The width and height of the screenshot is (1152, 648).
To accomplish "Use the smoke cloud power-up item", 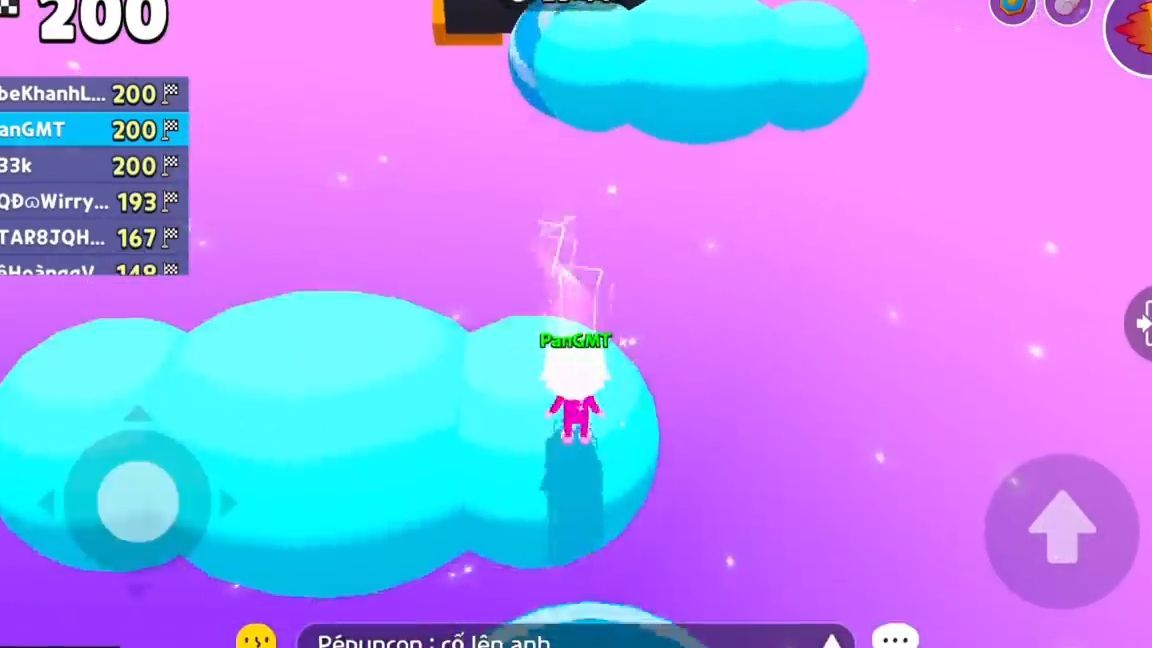I will 1066,10.
